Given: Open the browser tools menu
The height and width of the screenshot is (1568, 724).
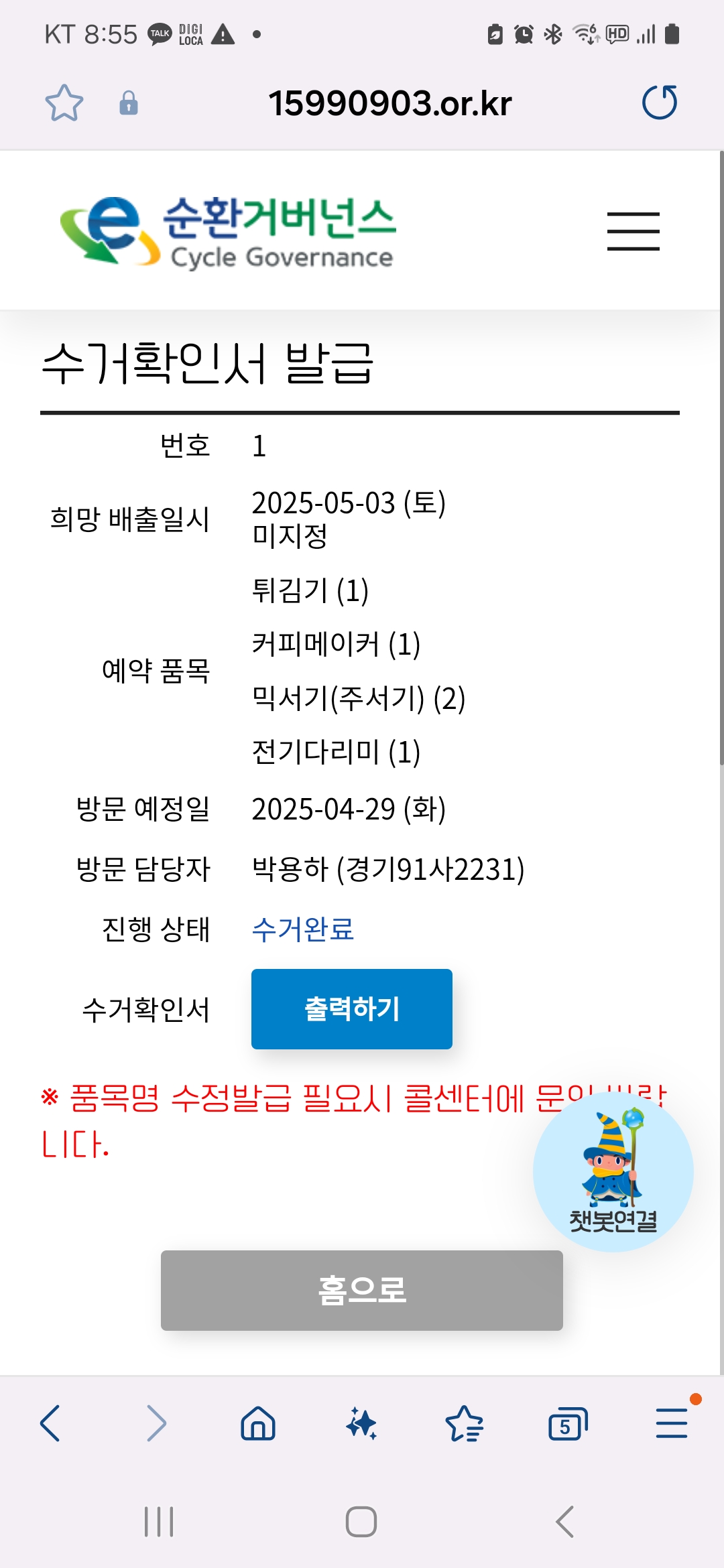Looking at the screenshot, I should pyautogui.click(x=671, y=1423).
